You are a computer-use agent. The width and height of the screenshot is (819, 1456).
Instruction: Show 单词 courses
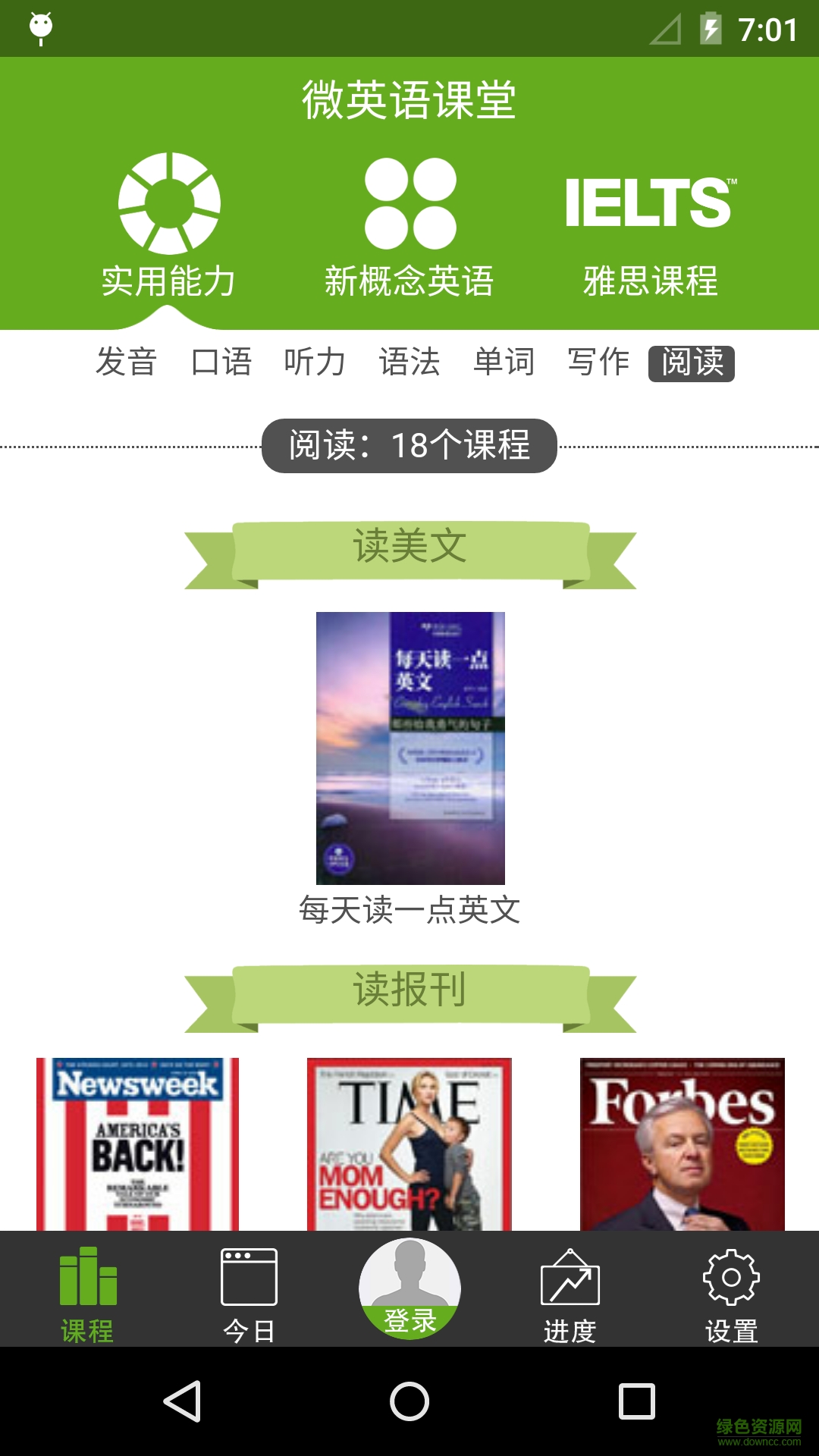(504, 362)
